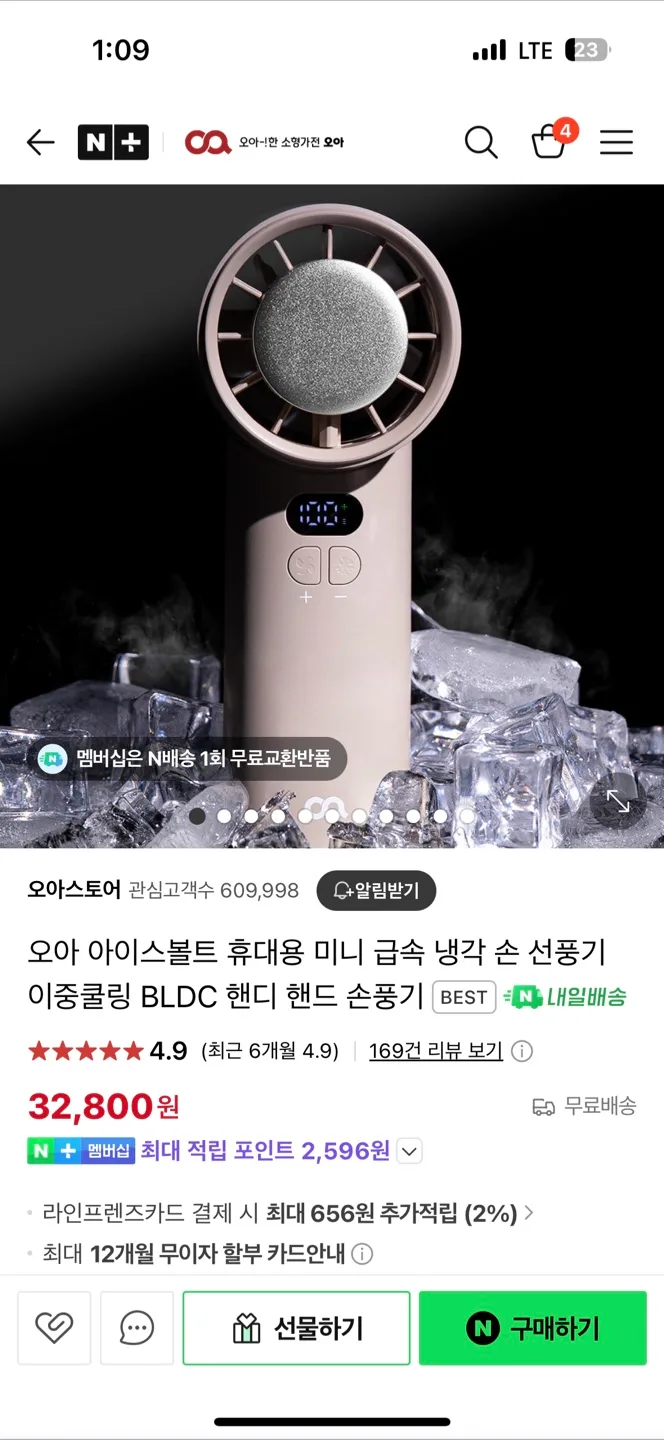664x1440 pixels.
Task: Expand the 최대 적립 포인트 dropdown
Action: 410,1151
